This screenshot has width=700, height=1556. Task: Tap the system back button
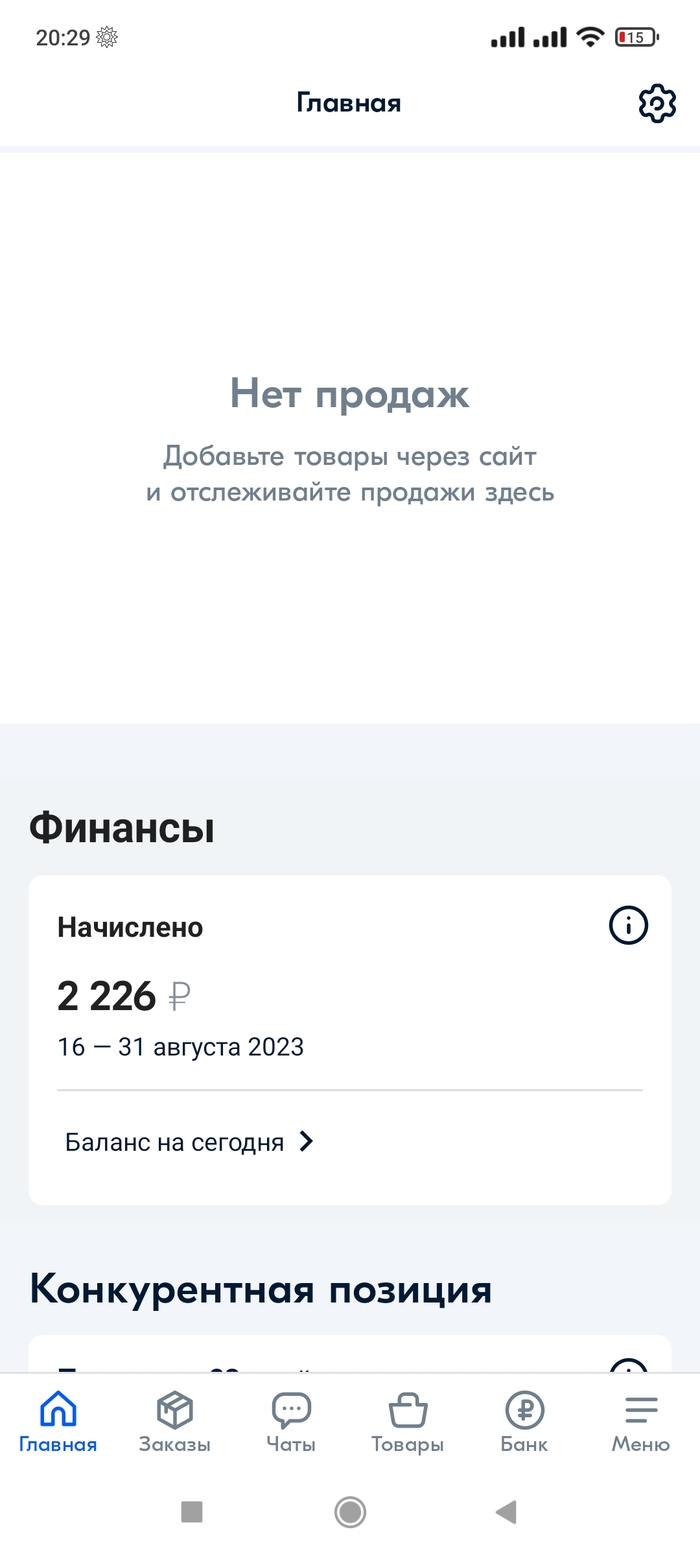pyautogui.click(x=506, y=1511)
